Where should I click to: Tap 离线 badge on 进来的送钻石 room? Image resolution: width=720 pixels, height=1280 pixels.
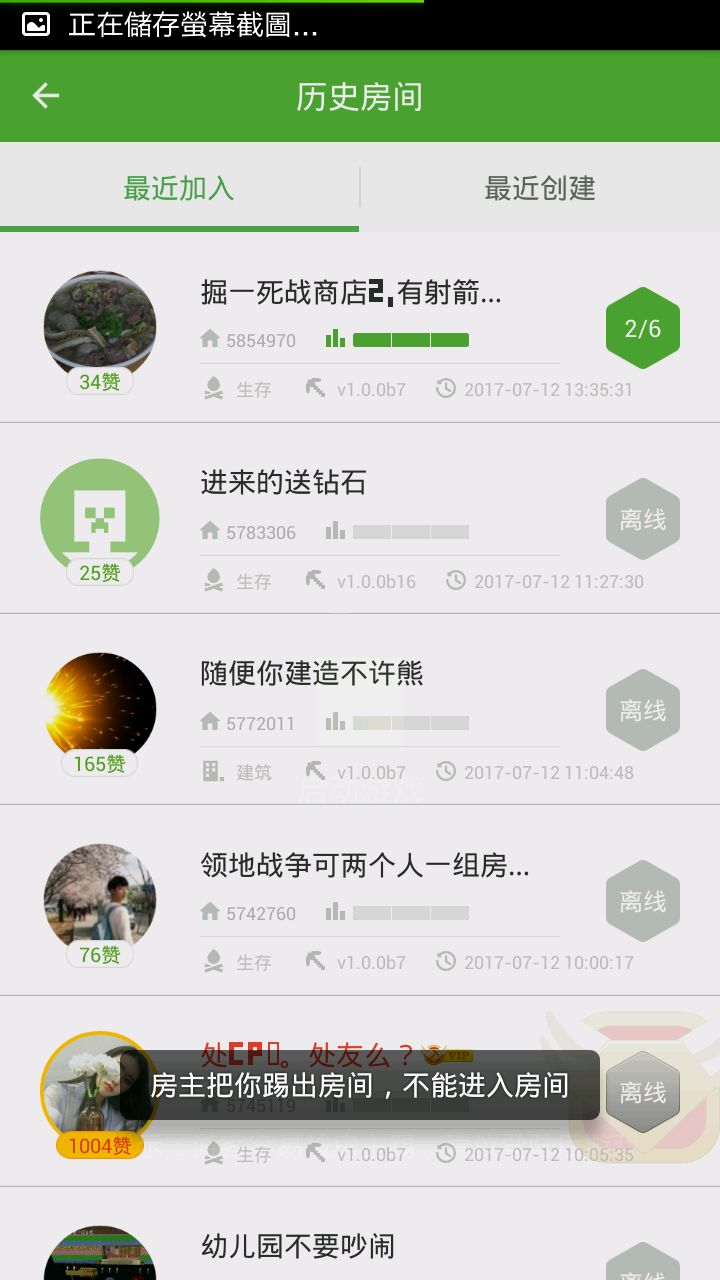coord(642,520)
